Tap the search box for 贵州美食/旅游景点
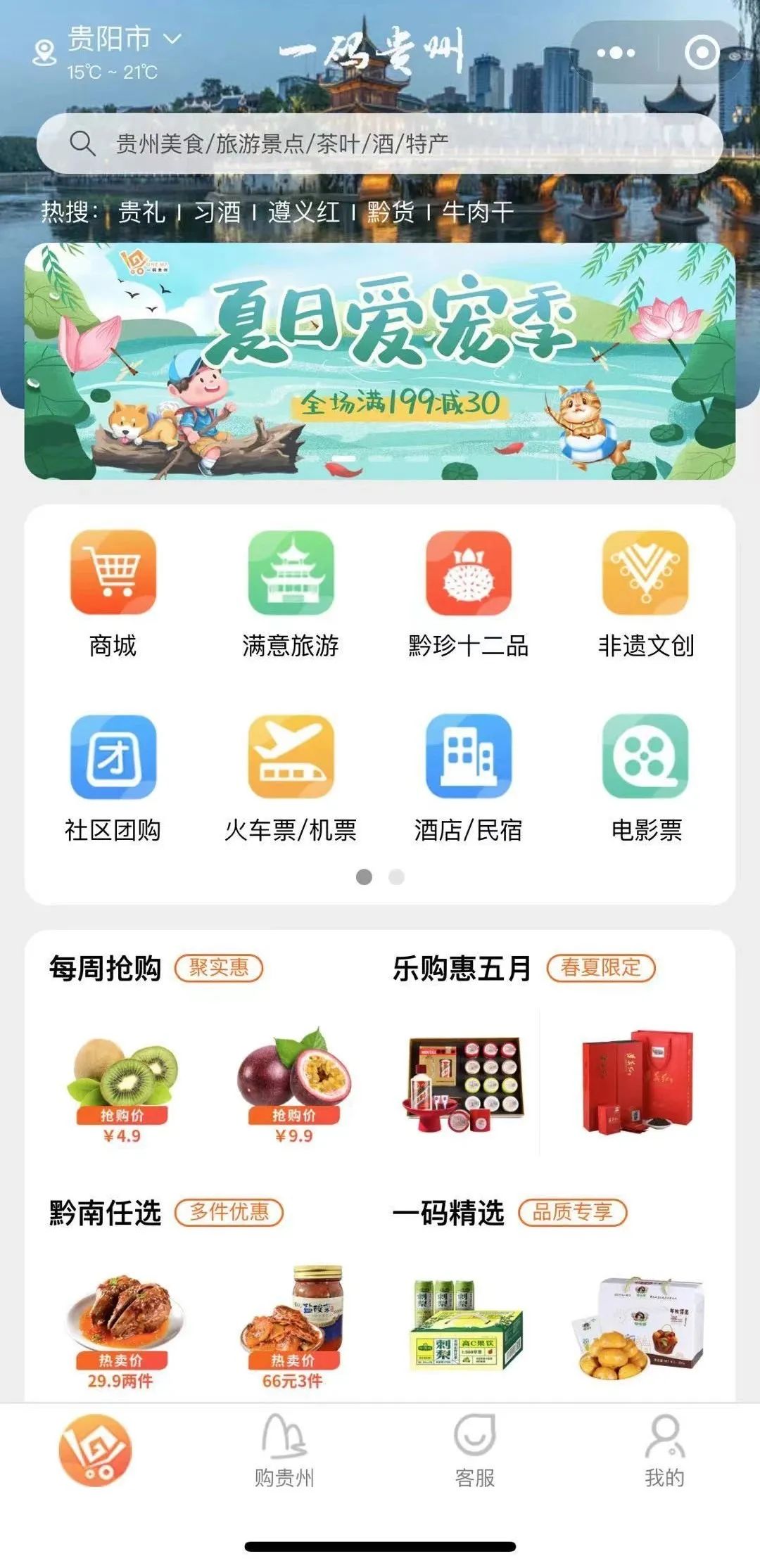This screenshot has width=760, height=1568. point(380,144)
